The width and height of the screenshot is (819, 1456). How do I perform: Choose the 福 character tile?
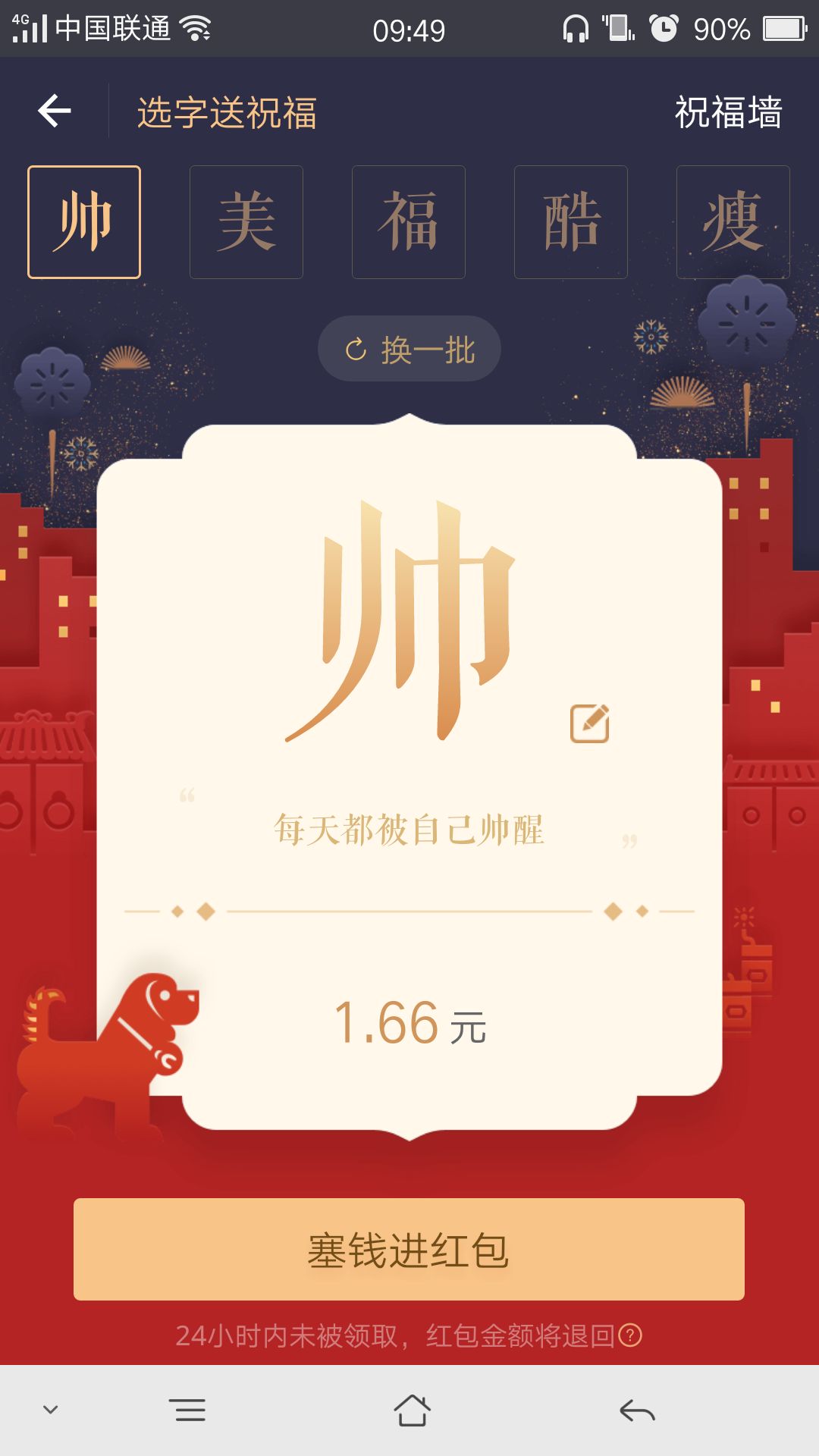tap(409, 222)
